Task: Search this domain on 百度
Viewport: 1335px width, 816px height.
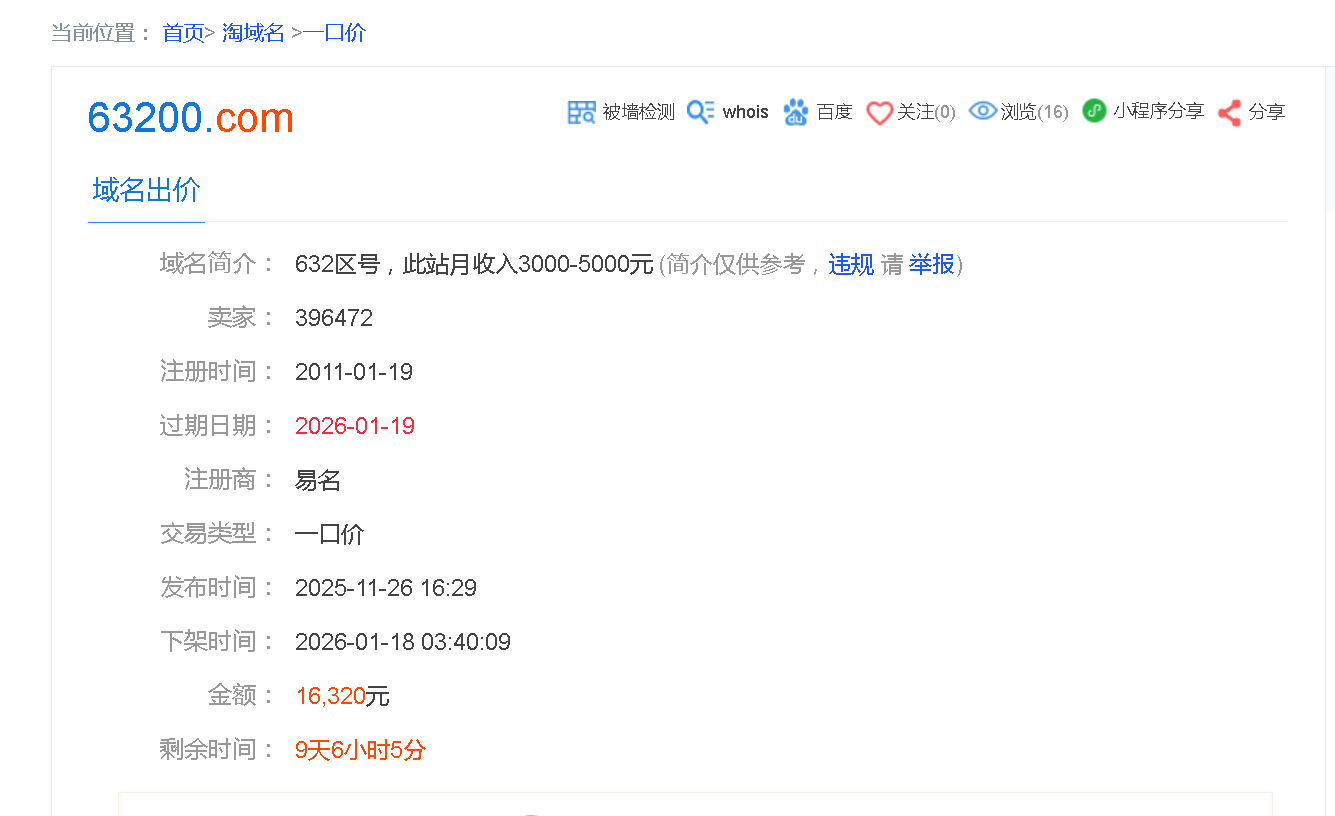Action: point(817,112)
